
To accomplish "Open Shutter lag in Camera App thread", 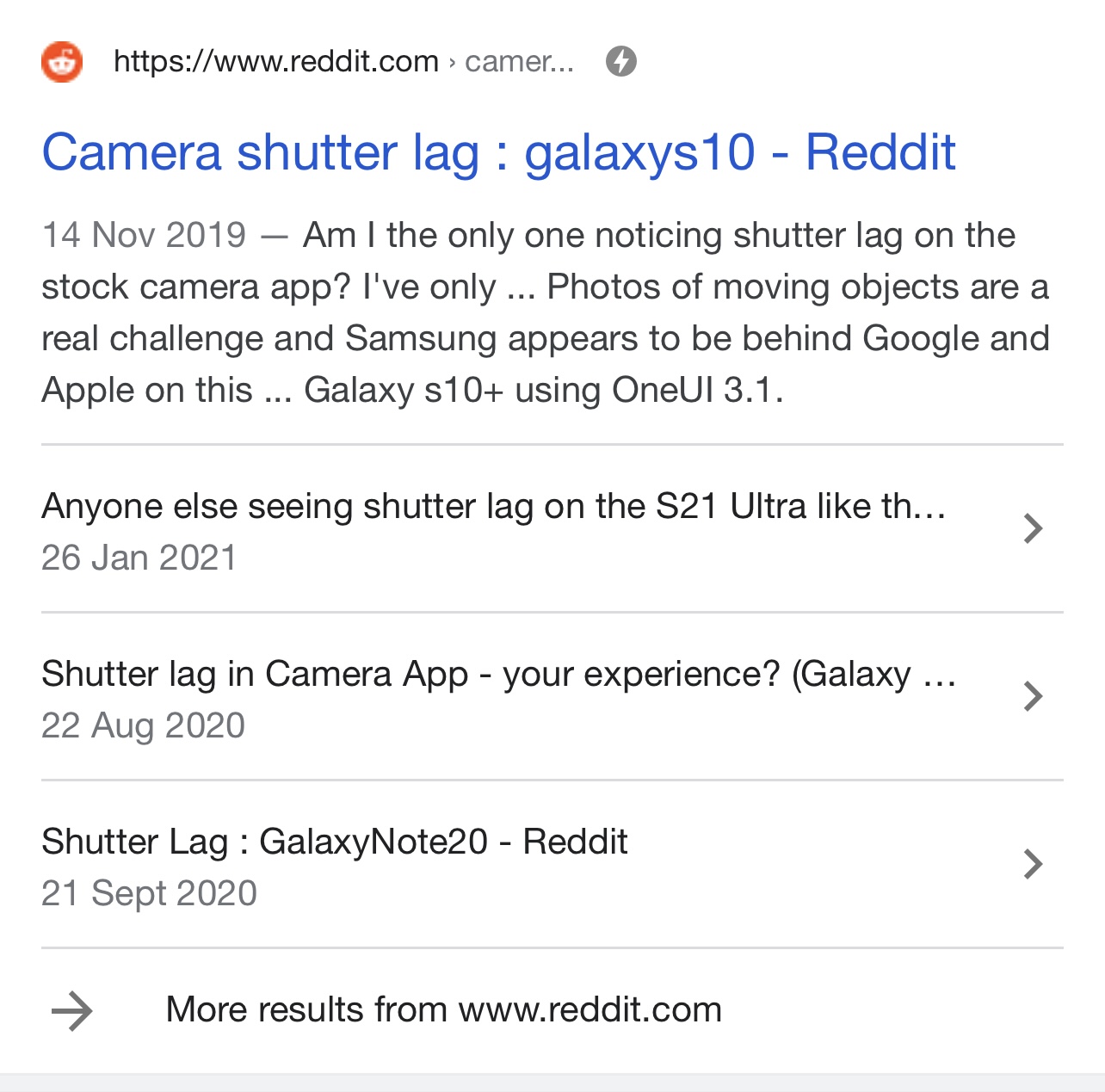I will click(x=498, y=675).
